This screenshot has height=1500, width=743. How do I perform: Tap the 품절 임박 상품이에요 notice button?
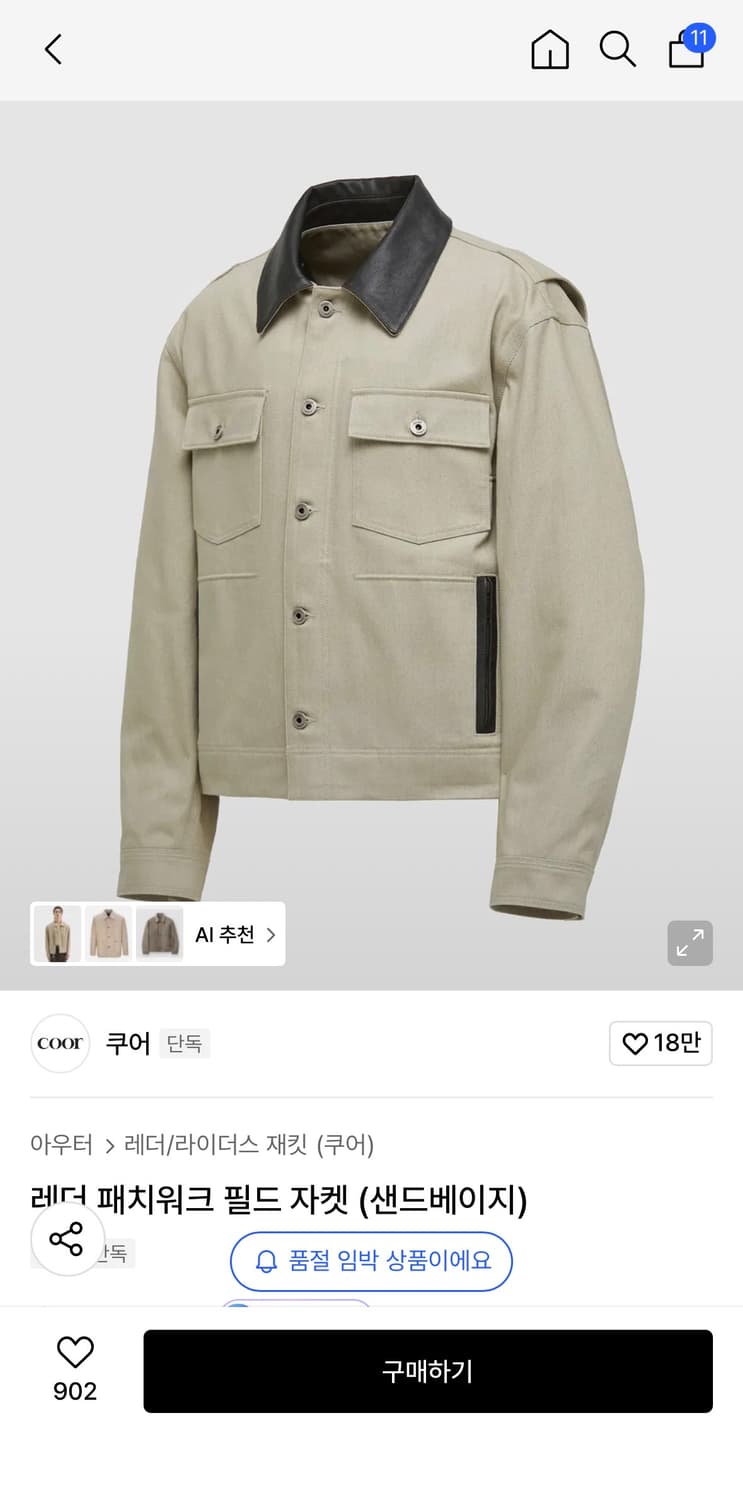[x=371, y=1262]
